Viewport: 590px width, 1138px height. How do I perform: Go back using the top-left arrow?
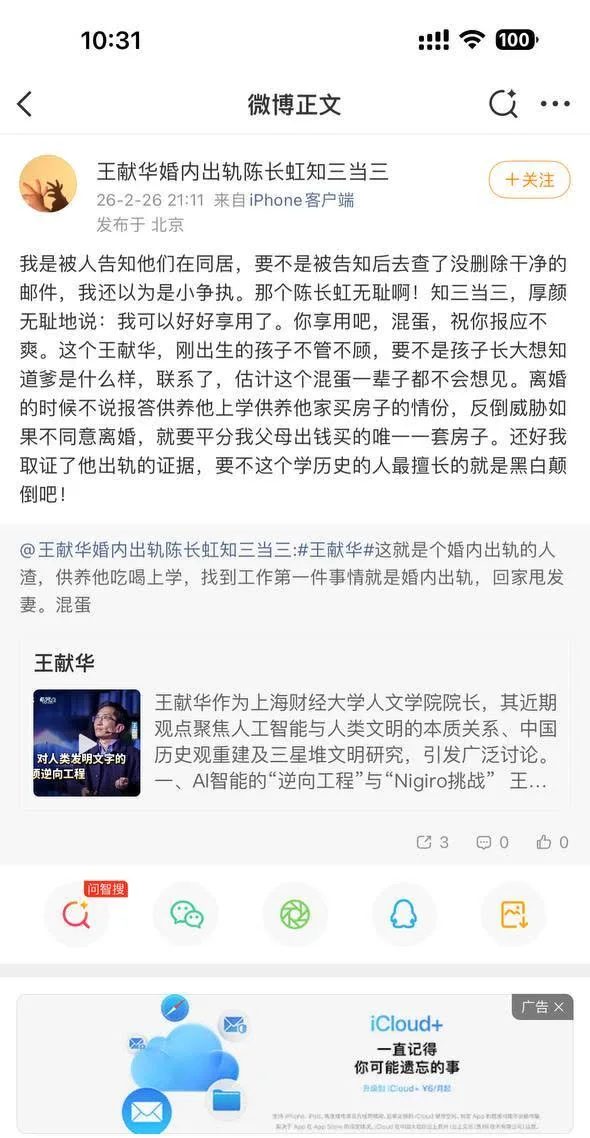tap(25, 104)
